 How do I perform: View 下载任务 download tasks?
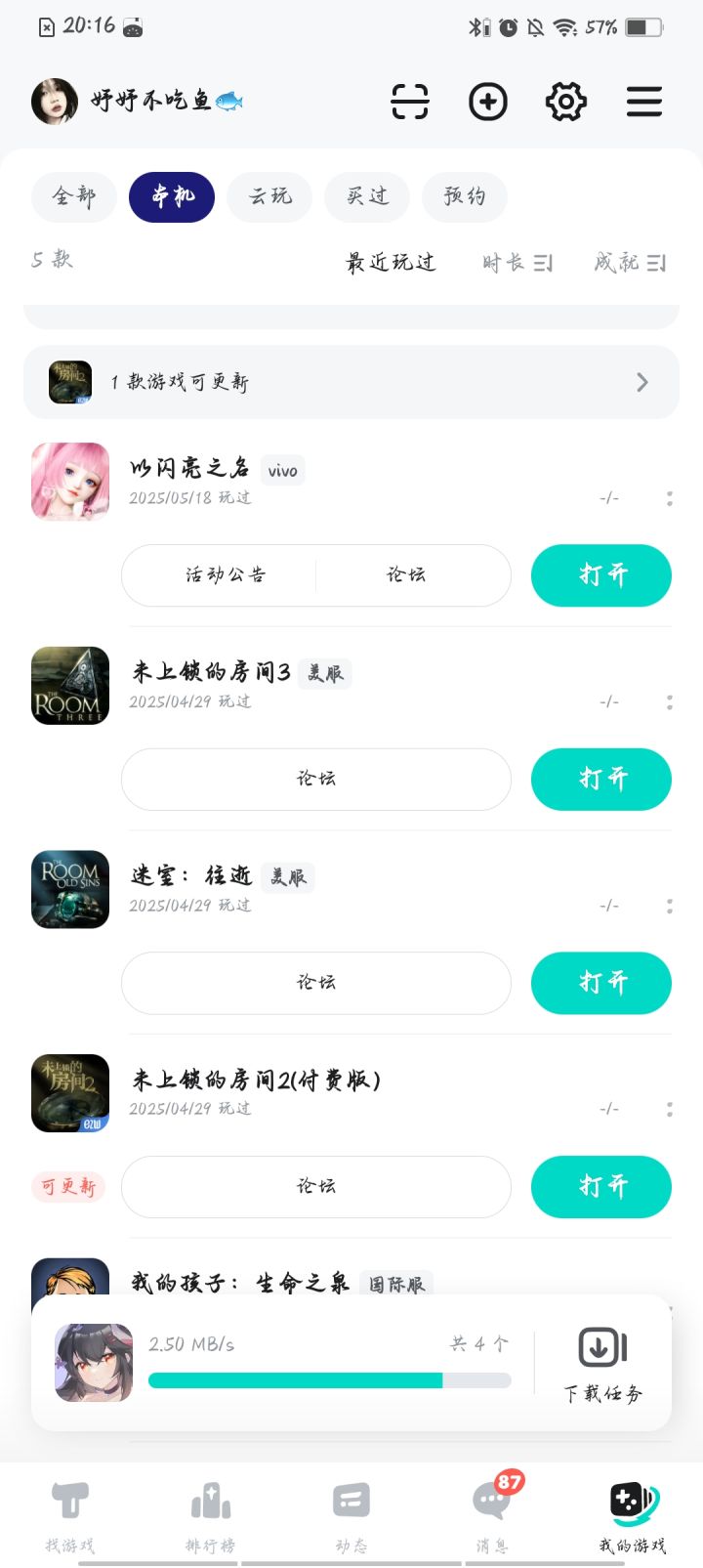pyautogui.click(x=602, y=1364)
